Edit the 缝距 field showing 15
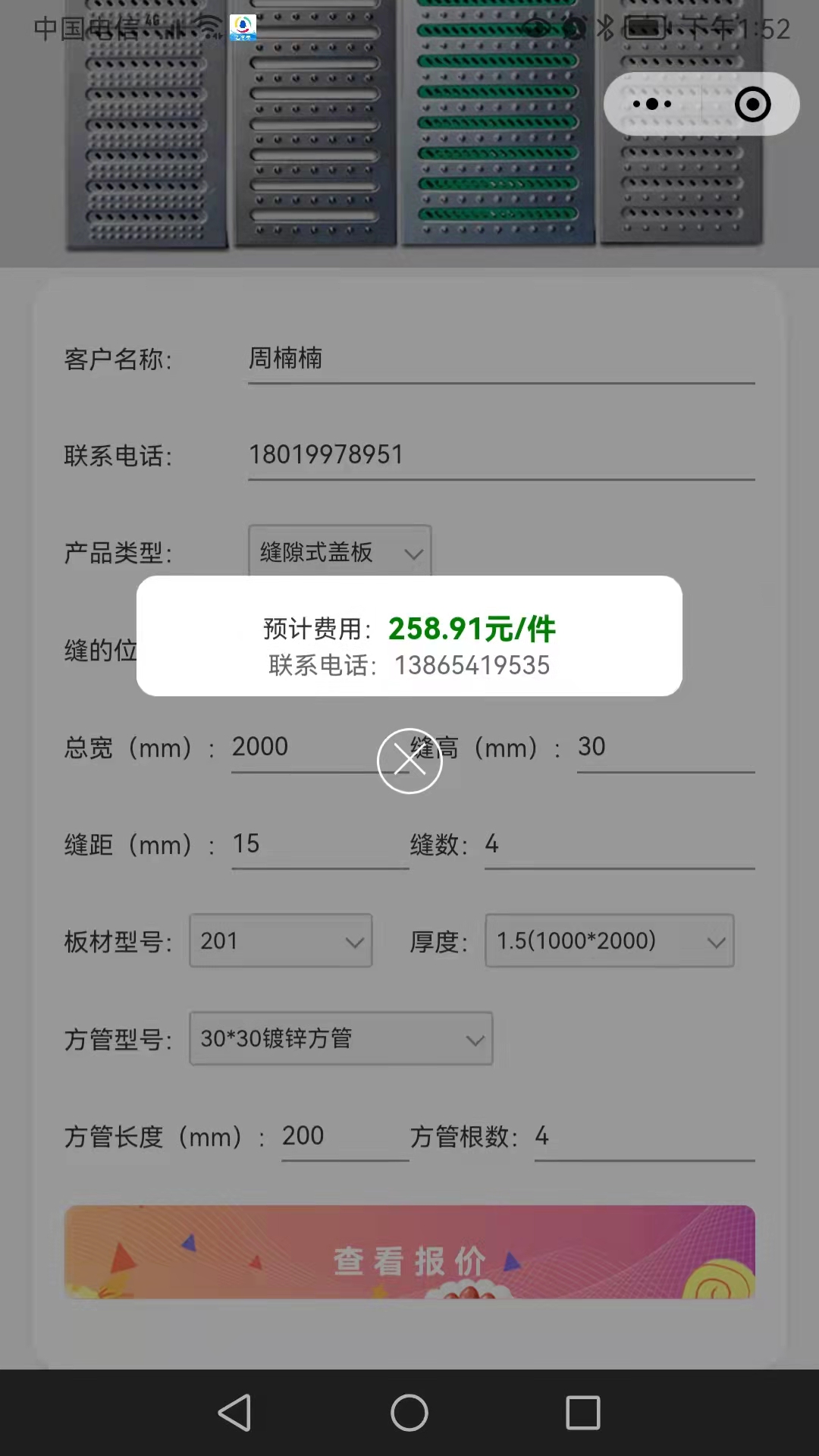This screenshot has width=819, height=1456. 320,844
